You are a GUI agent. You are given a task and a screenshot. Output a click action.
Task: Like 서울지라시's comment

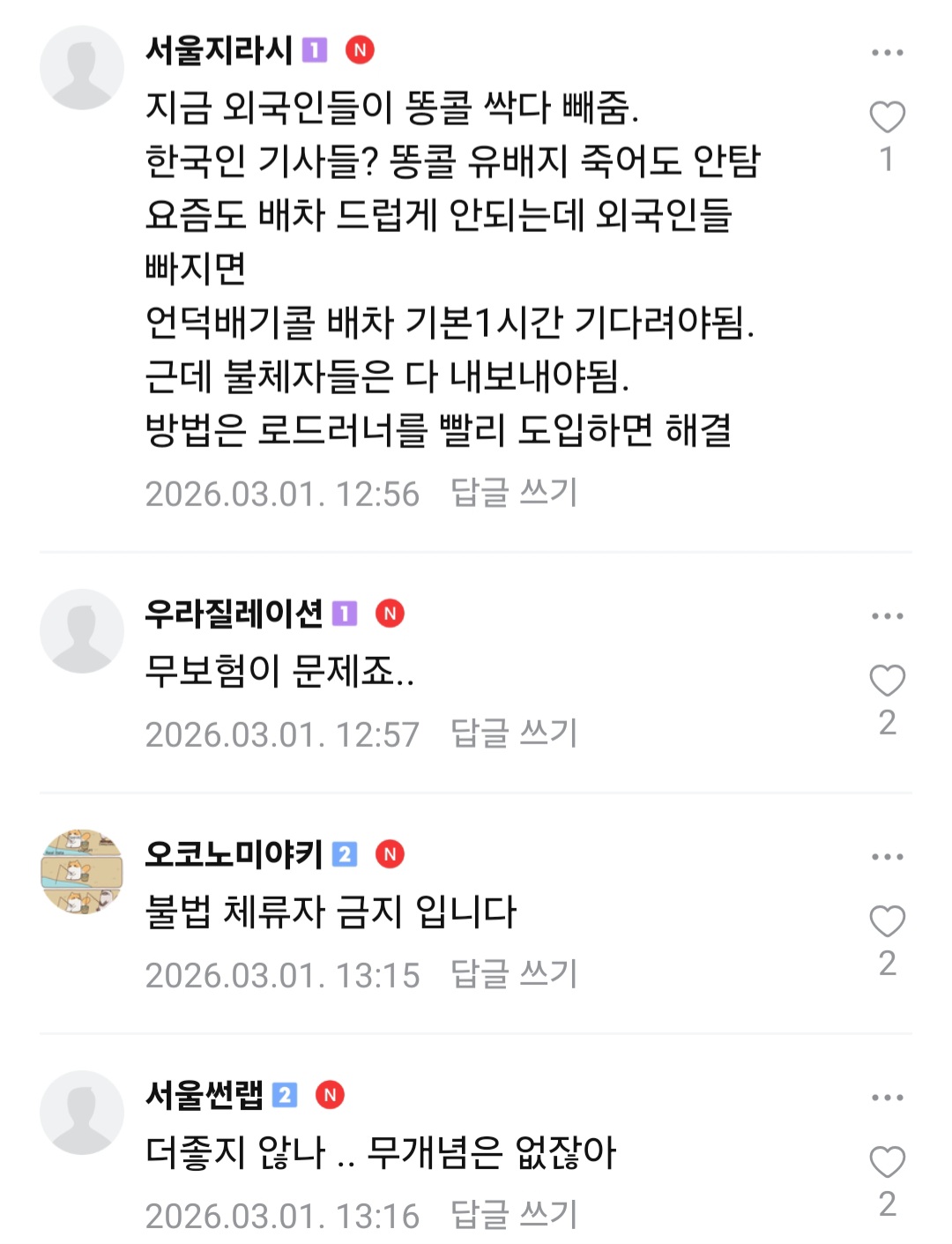[887, 118]
